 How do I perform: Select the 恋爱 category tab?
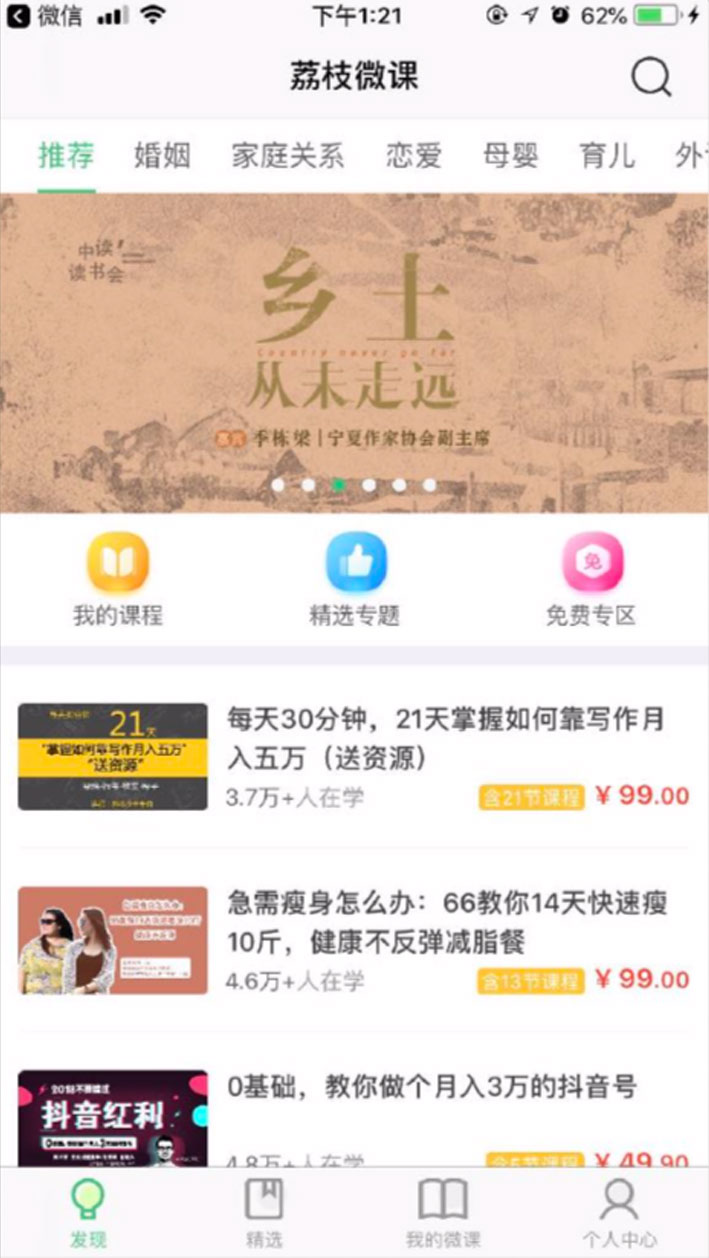(x=414, y=156)
